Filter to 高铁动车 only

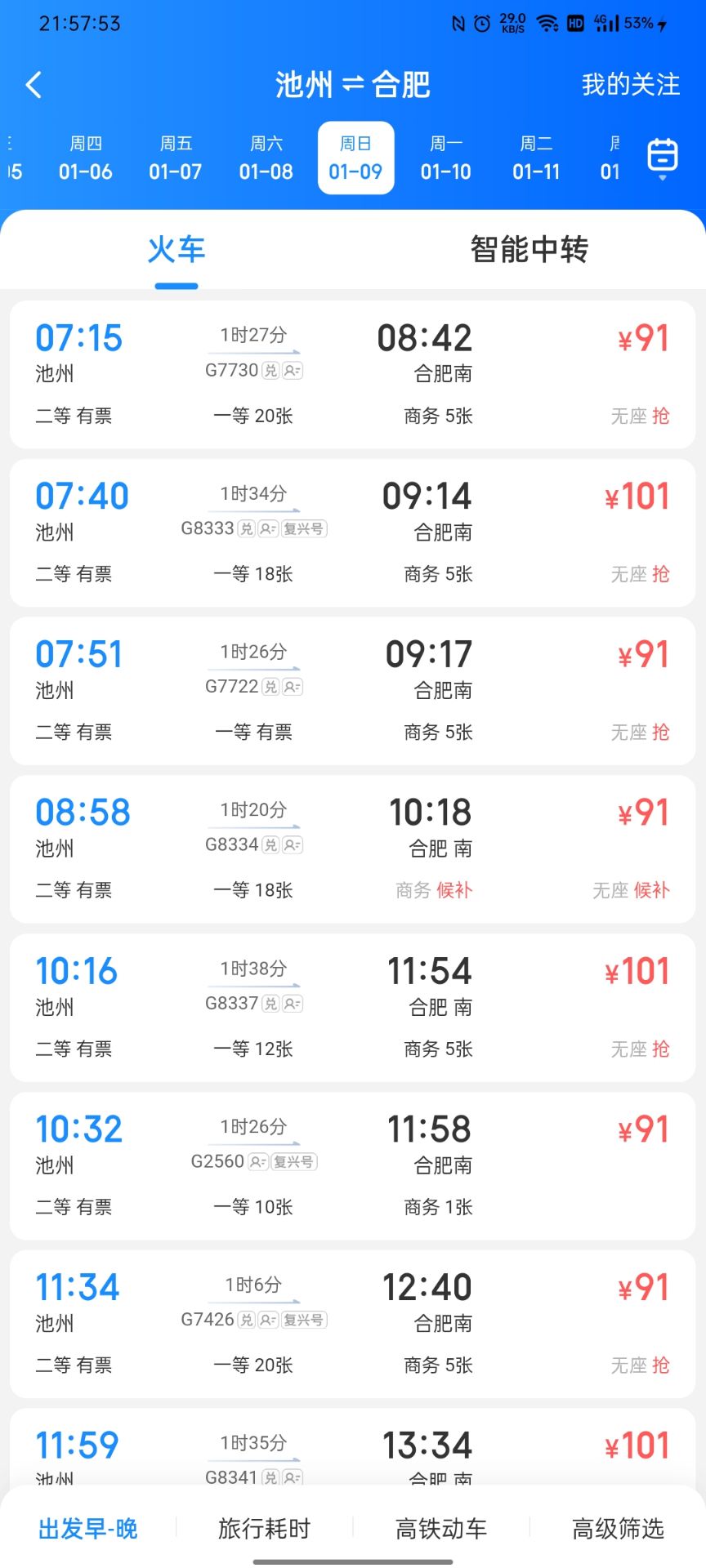click(441, 1529)
